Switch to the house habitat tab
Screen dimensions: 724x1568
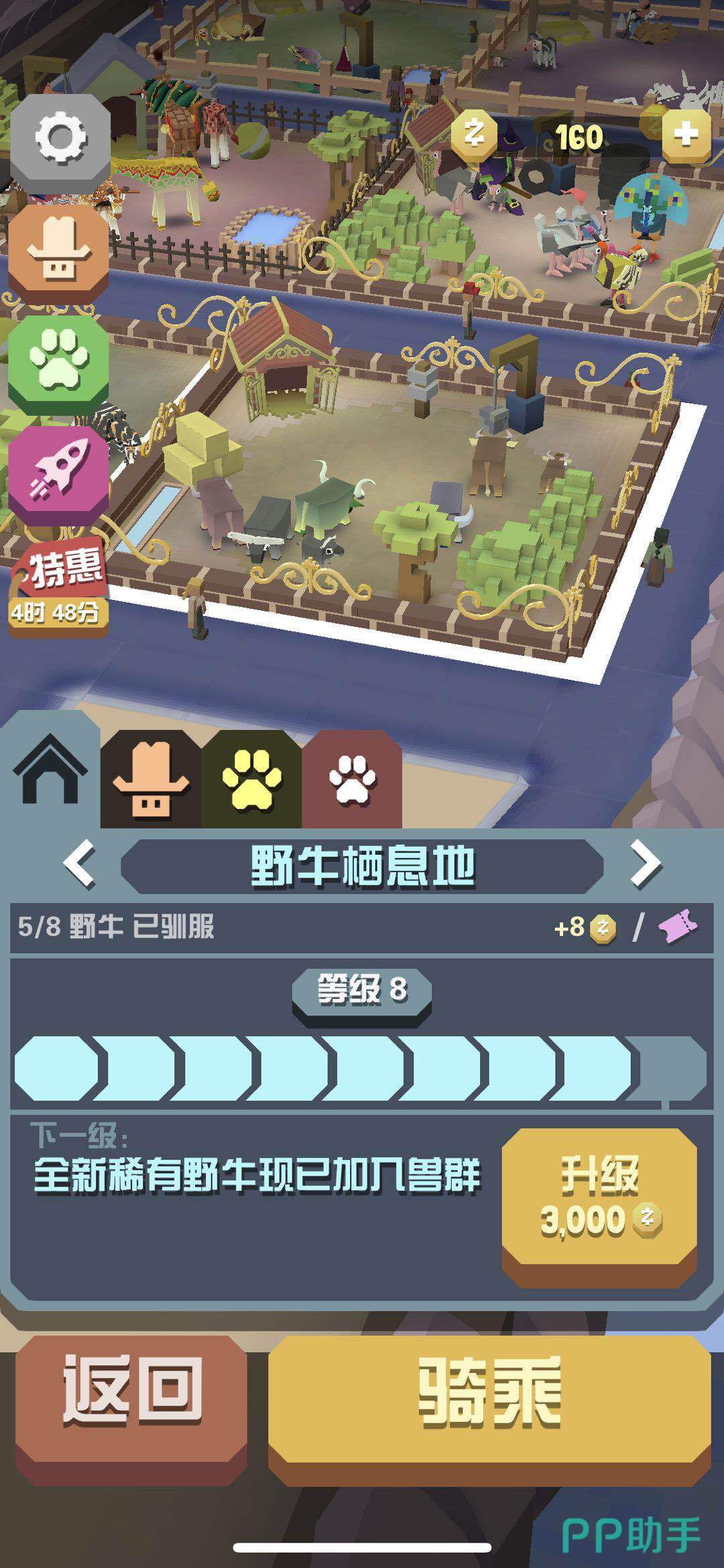pyautogui.click(x=50, y=771)
